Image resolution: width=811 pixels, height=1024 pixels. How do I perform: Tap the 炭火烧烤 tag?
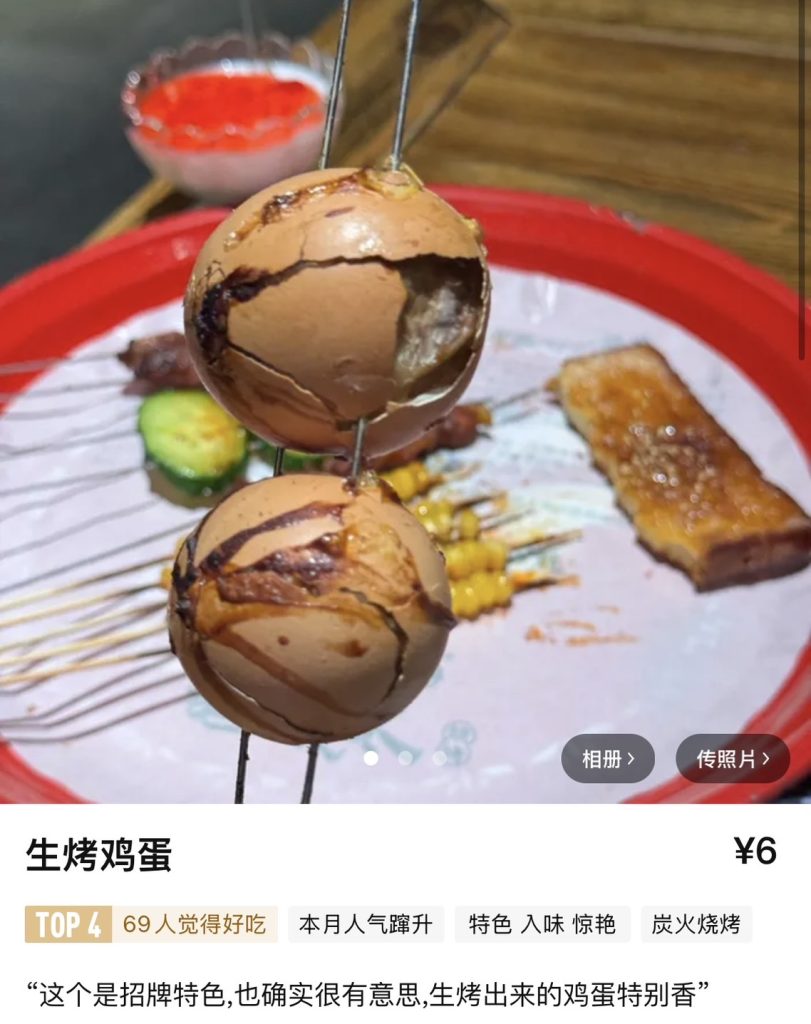pyautogui.click(x=696, y=924)
